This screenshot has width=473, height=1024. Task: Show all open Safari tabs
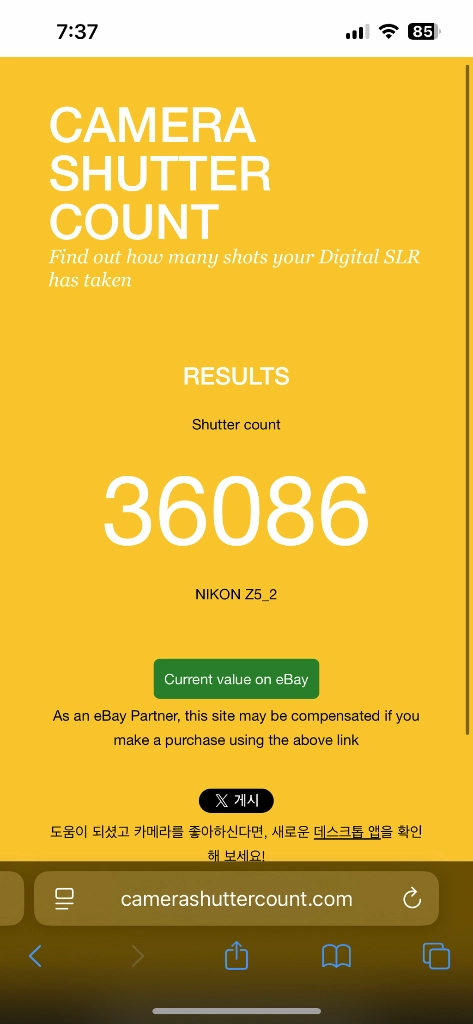coord(436,956)
